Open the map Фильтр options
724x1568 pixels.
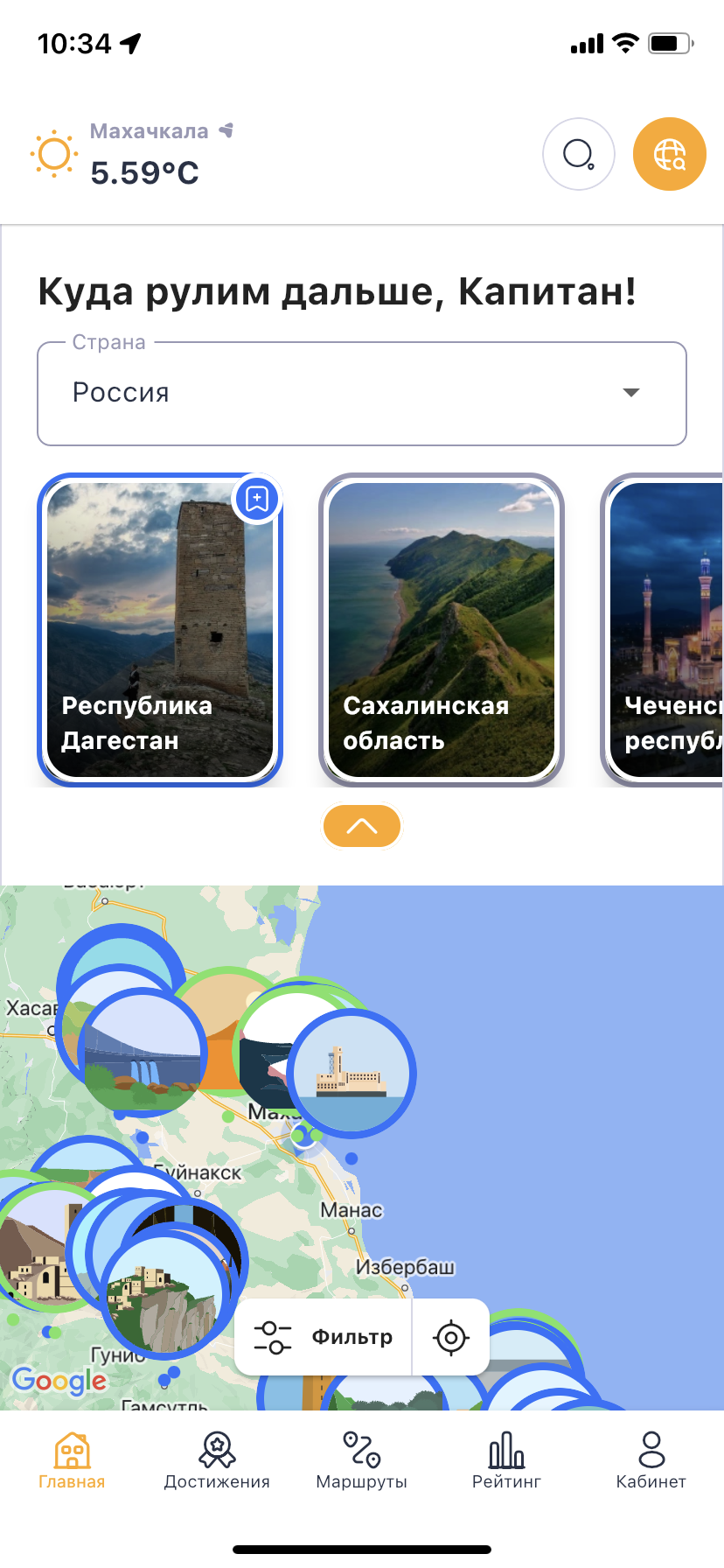click(x=324, y=1337)
